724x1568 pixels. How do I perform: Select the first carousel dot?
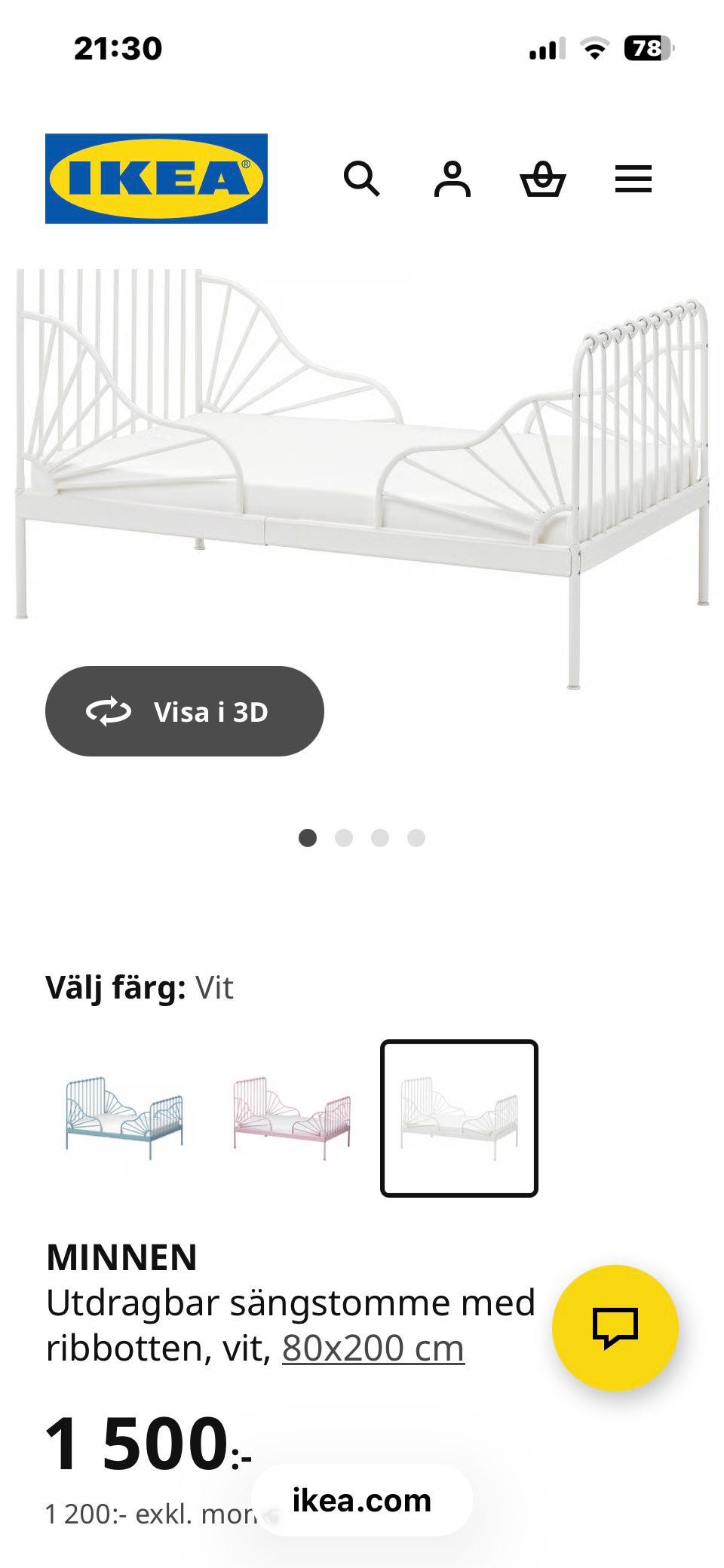pyautogui.click(x=308, y=836)
